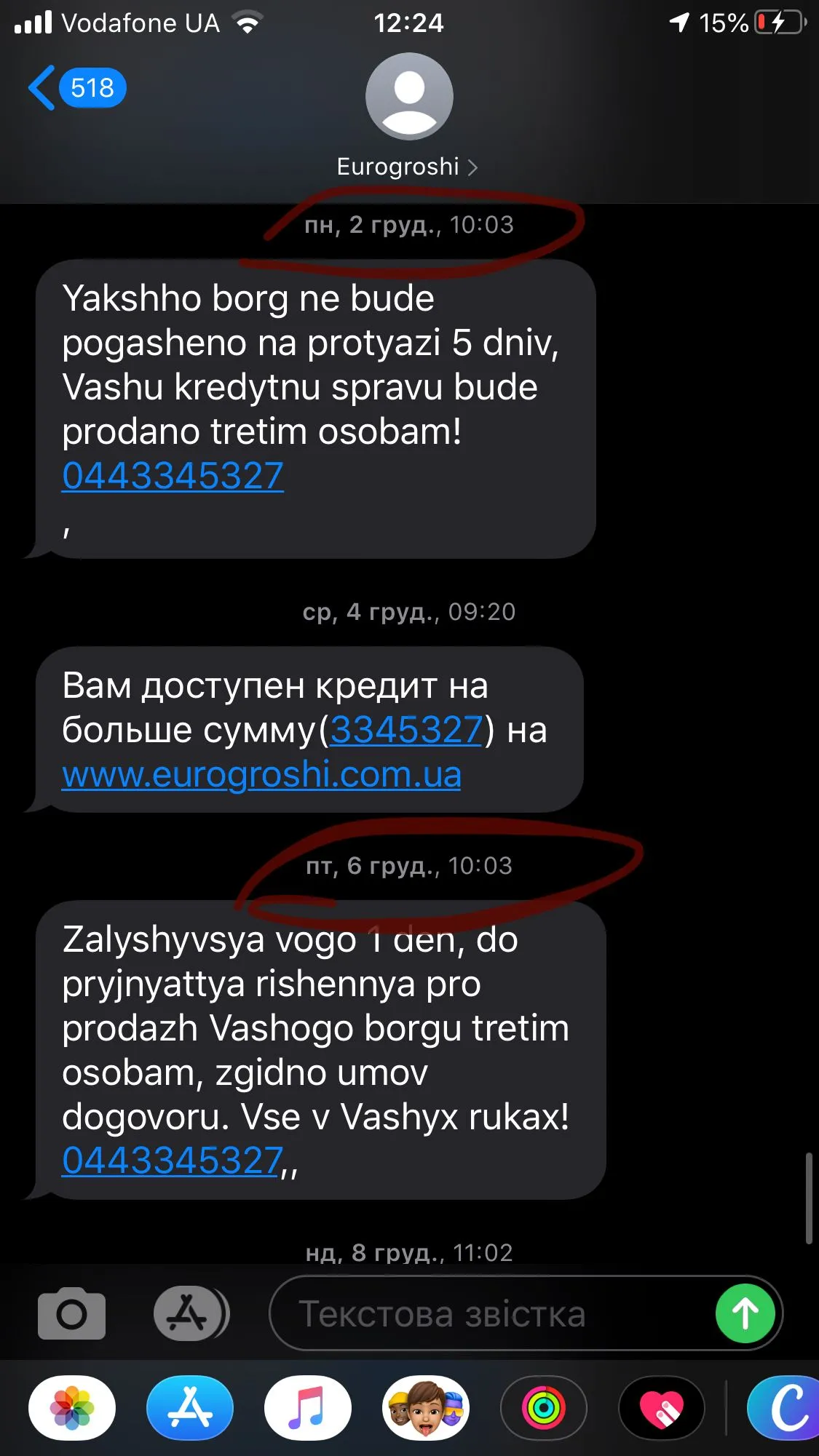Call 0443345327 from the 2 груд. message

(x=173, y=476)
